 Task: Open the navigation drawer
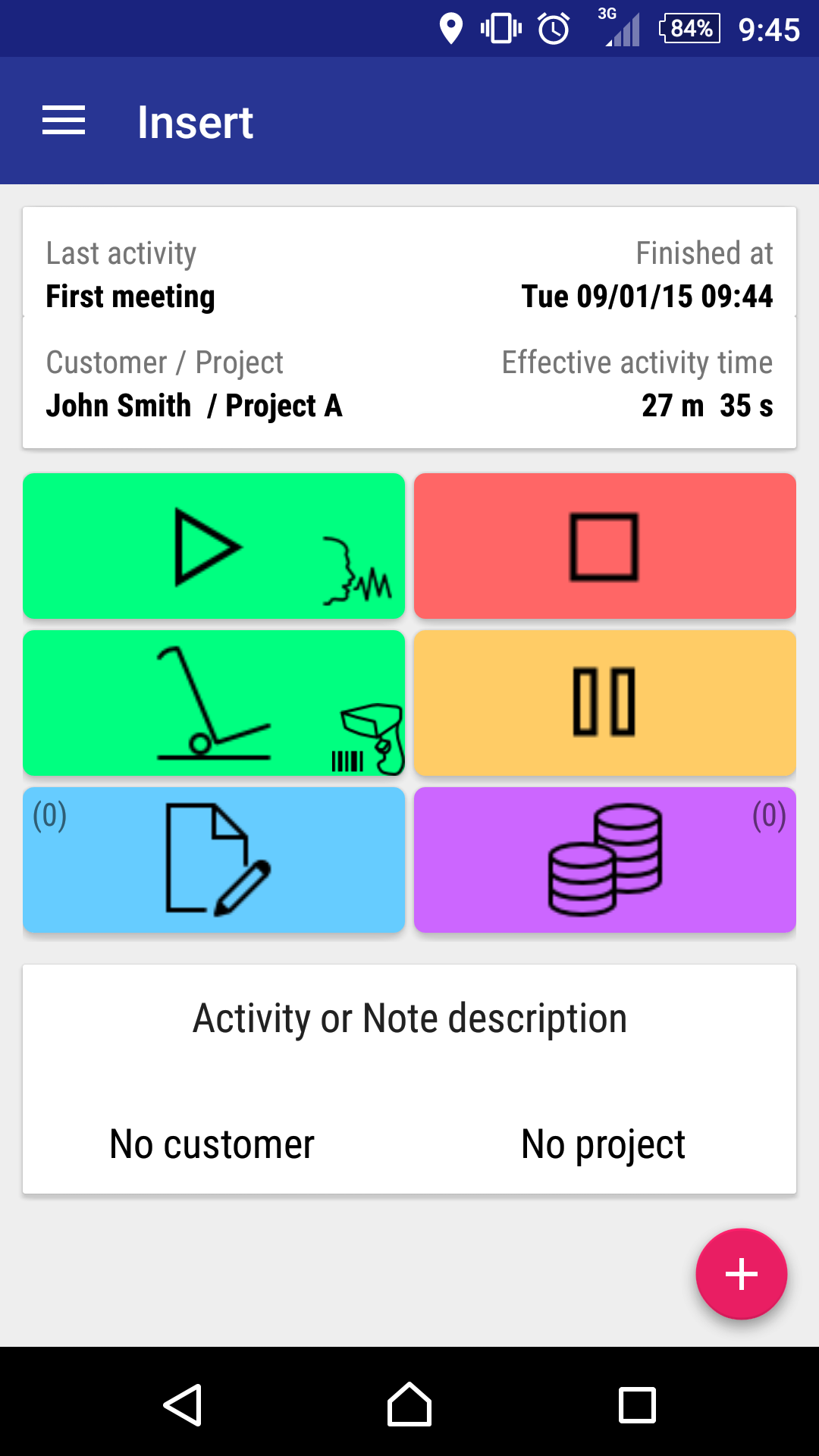[x=64, y=121]
